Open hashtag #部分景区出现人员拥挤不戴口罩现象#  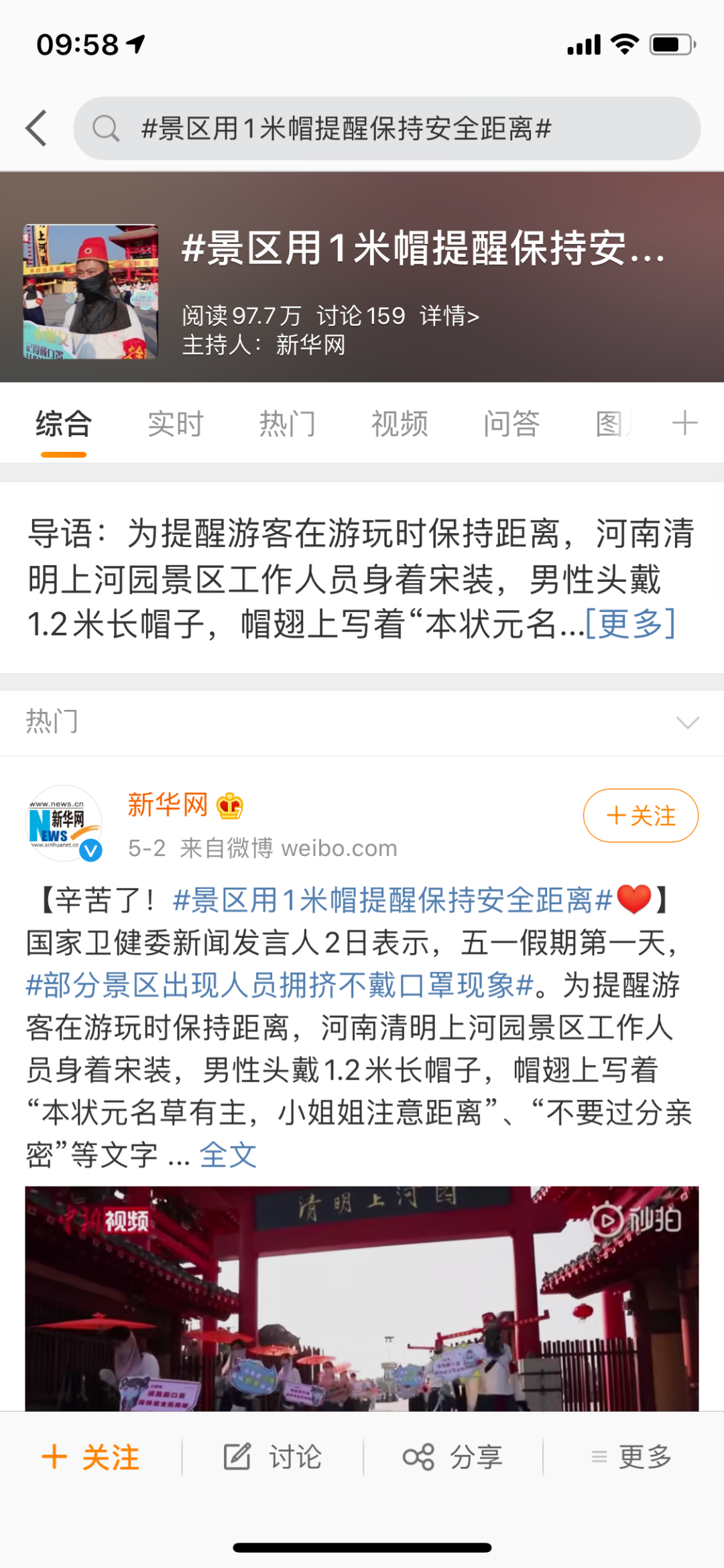click(x=280, y=985)
